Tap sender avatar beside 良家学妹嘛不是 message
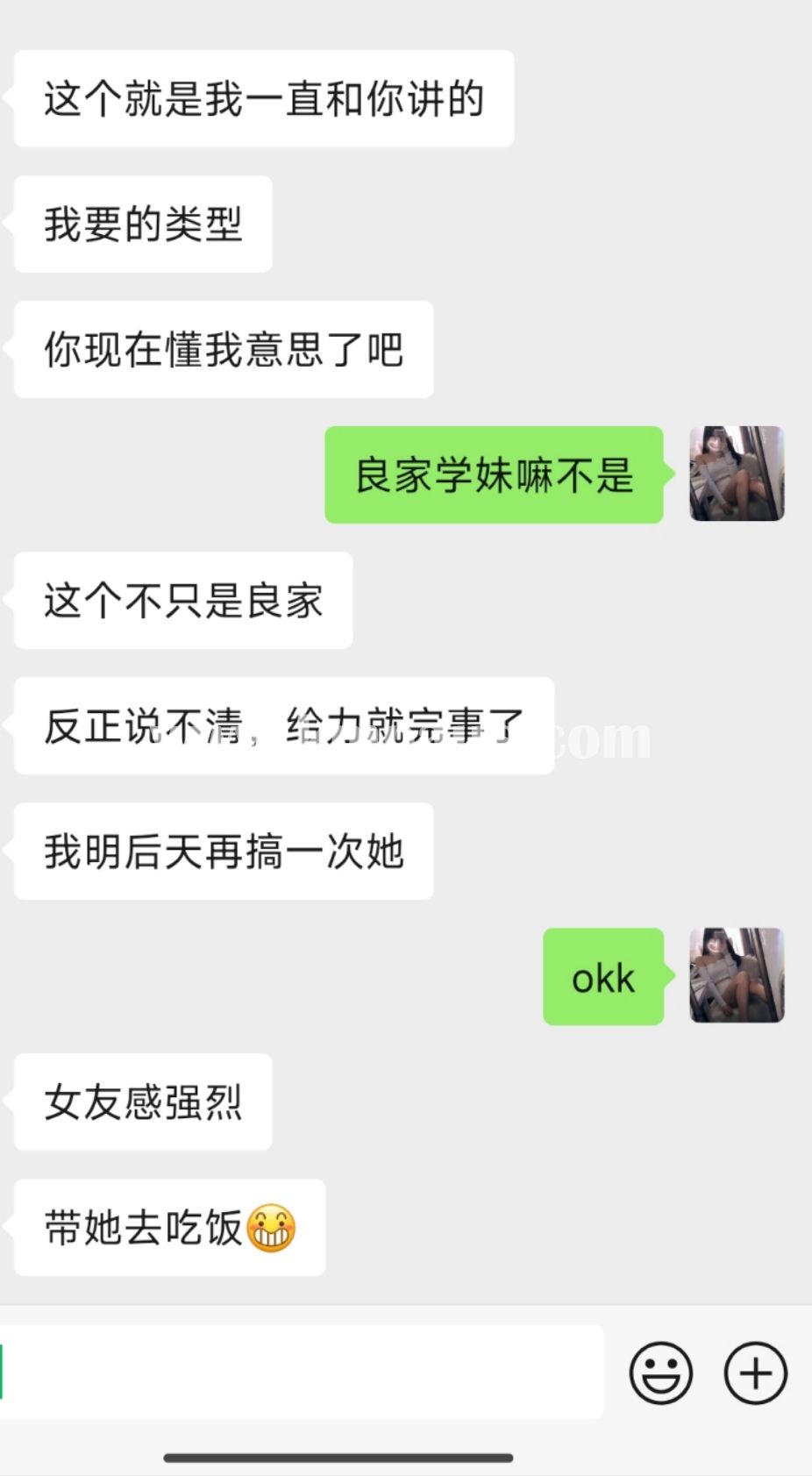 (737, 474)
